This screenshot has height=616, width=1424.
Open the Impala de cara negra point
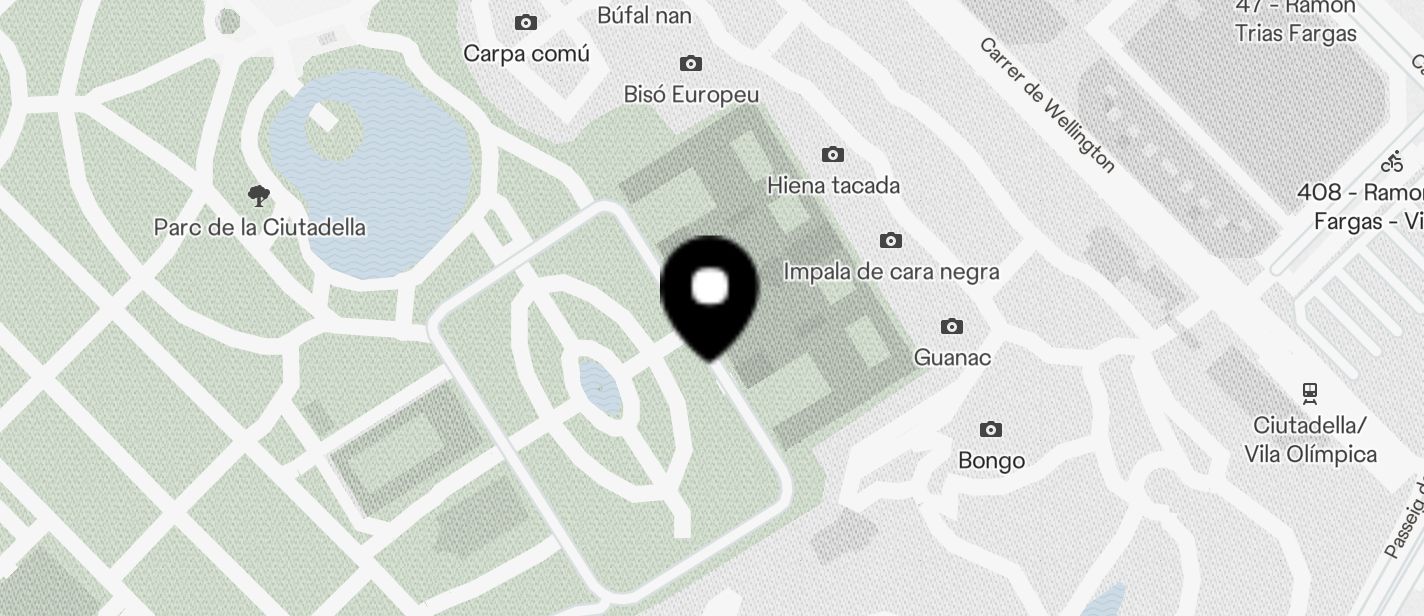click(890, 241)
